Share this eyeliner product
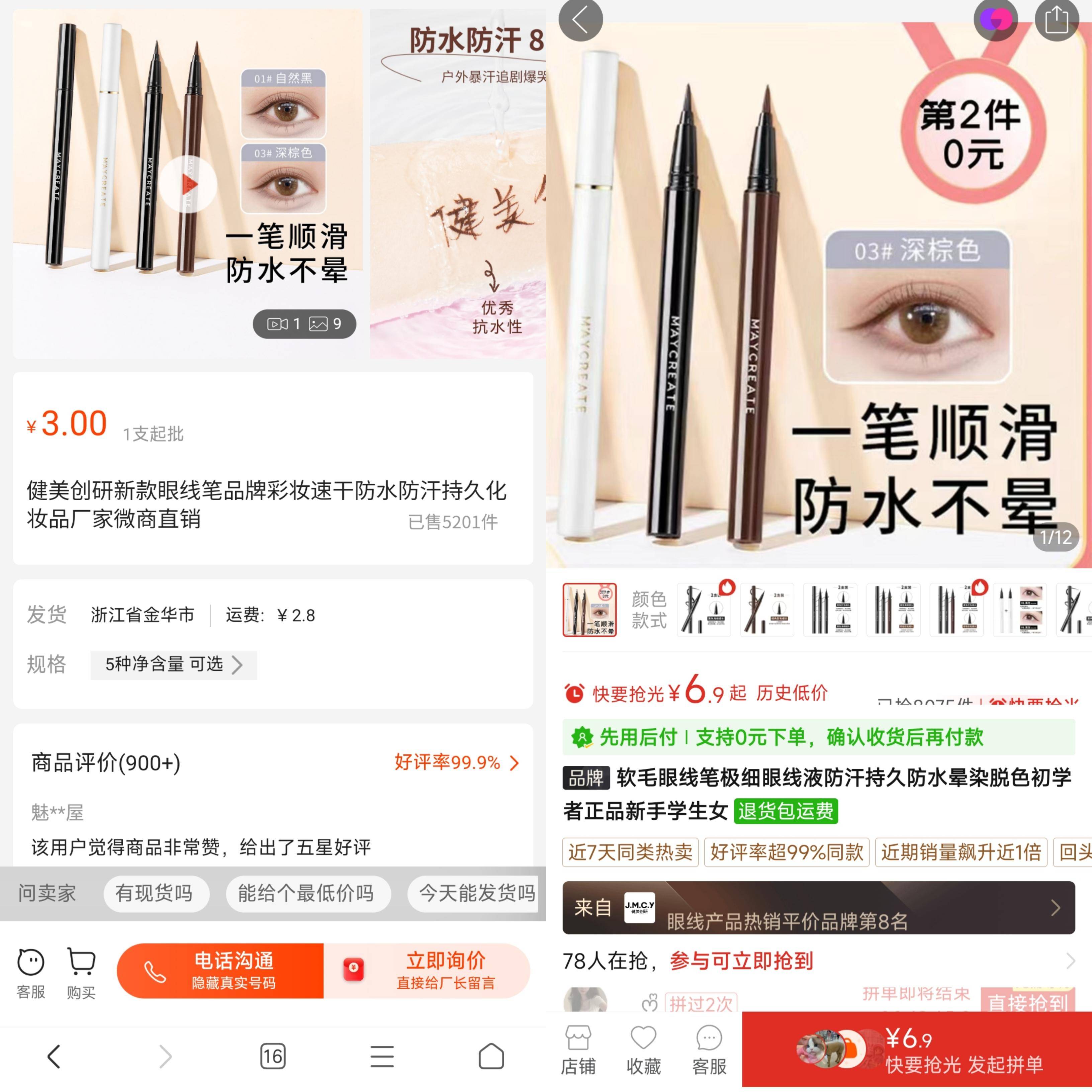 click(1057, 20)
